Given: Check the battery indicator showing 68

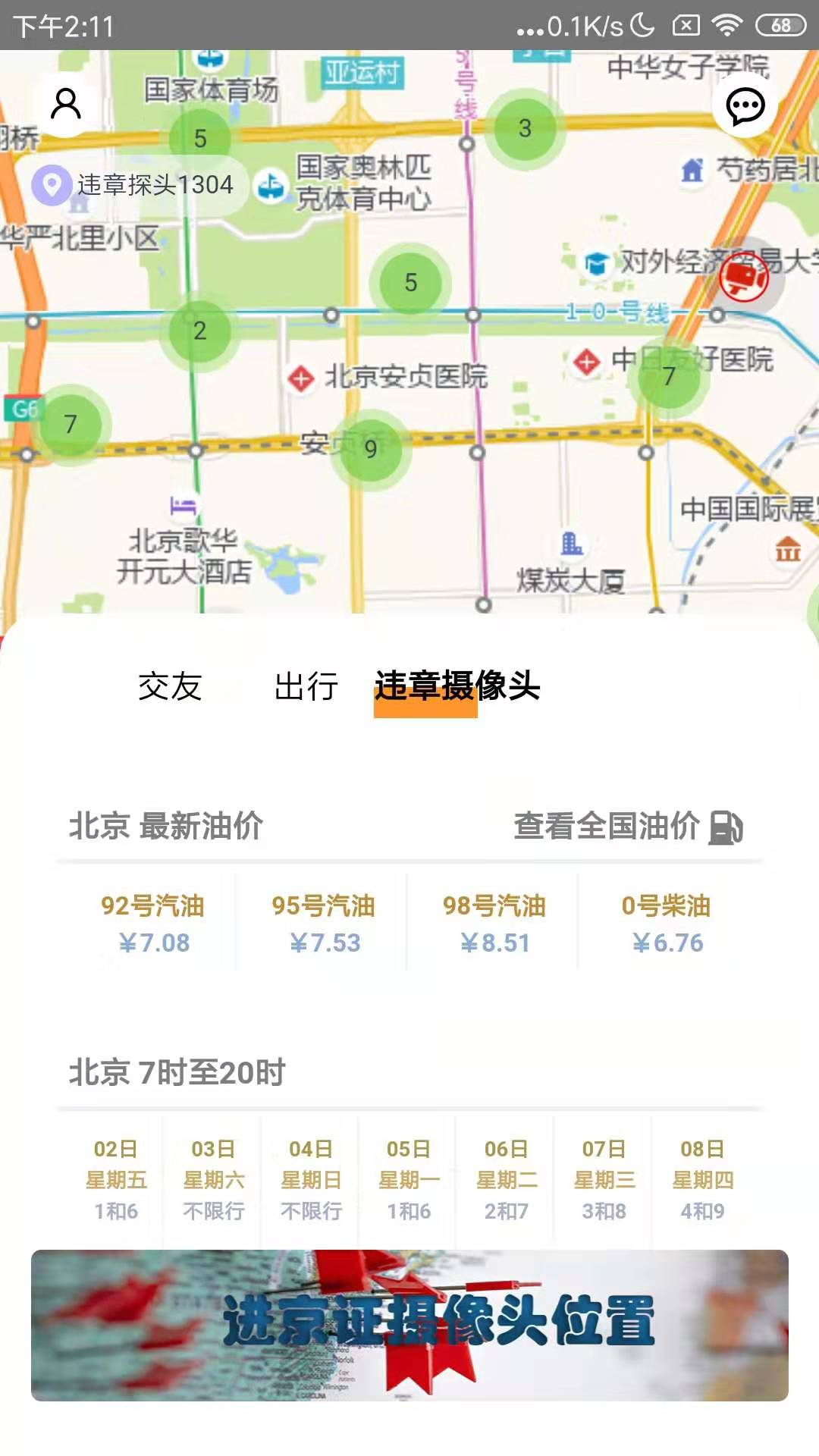Looking at the screenshot, I should (782, 24).
